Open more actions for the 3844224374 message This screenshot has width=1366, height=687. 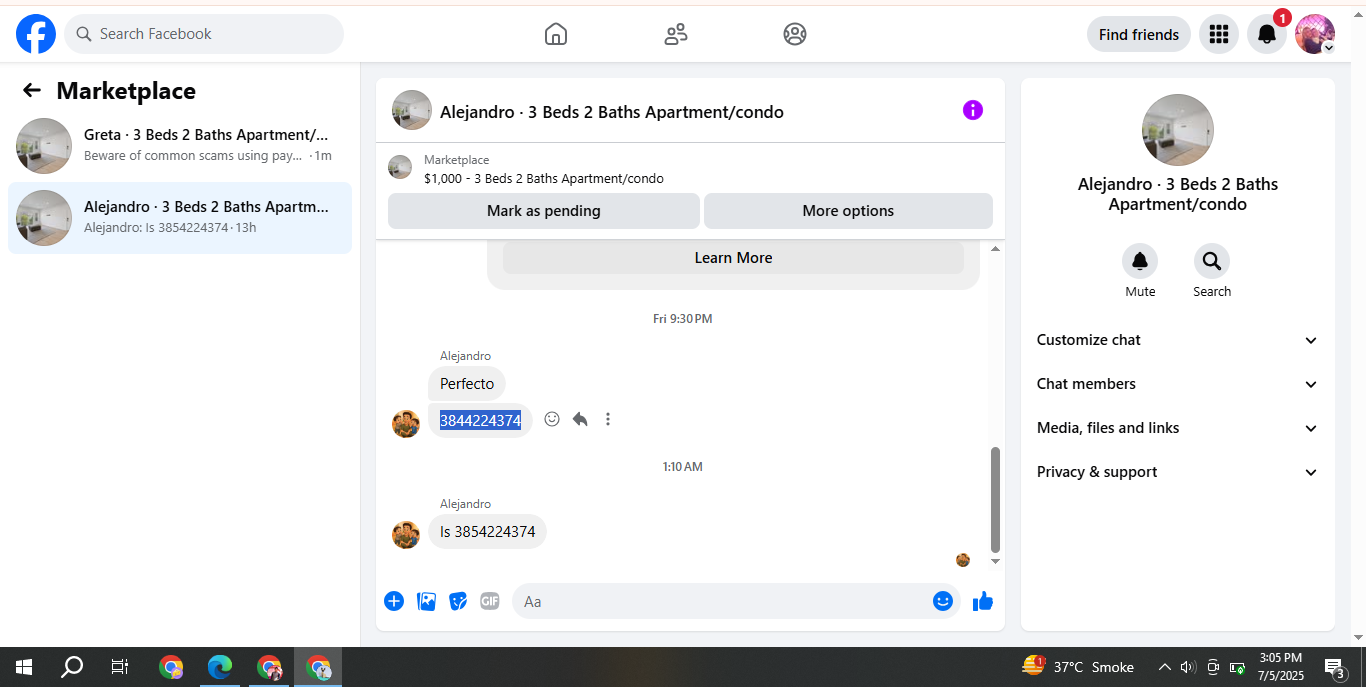pyautogui.click(x=608, y=419)
